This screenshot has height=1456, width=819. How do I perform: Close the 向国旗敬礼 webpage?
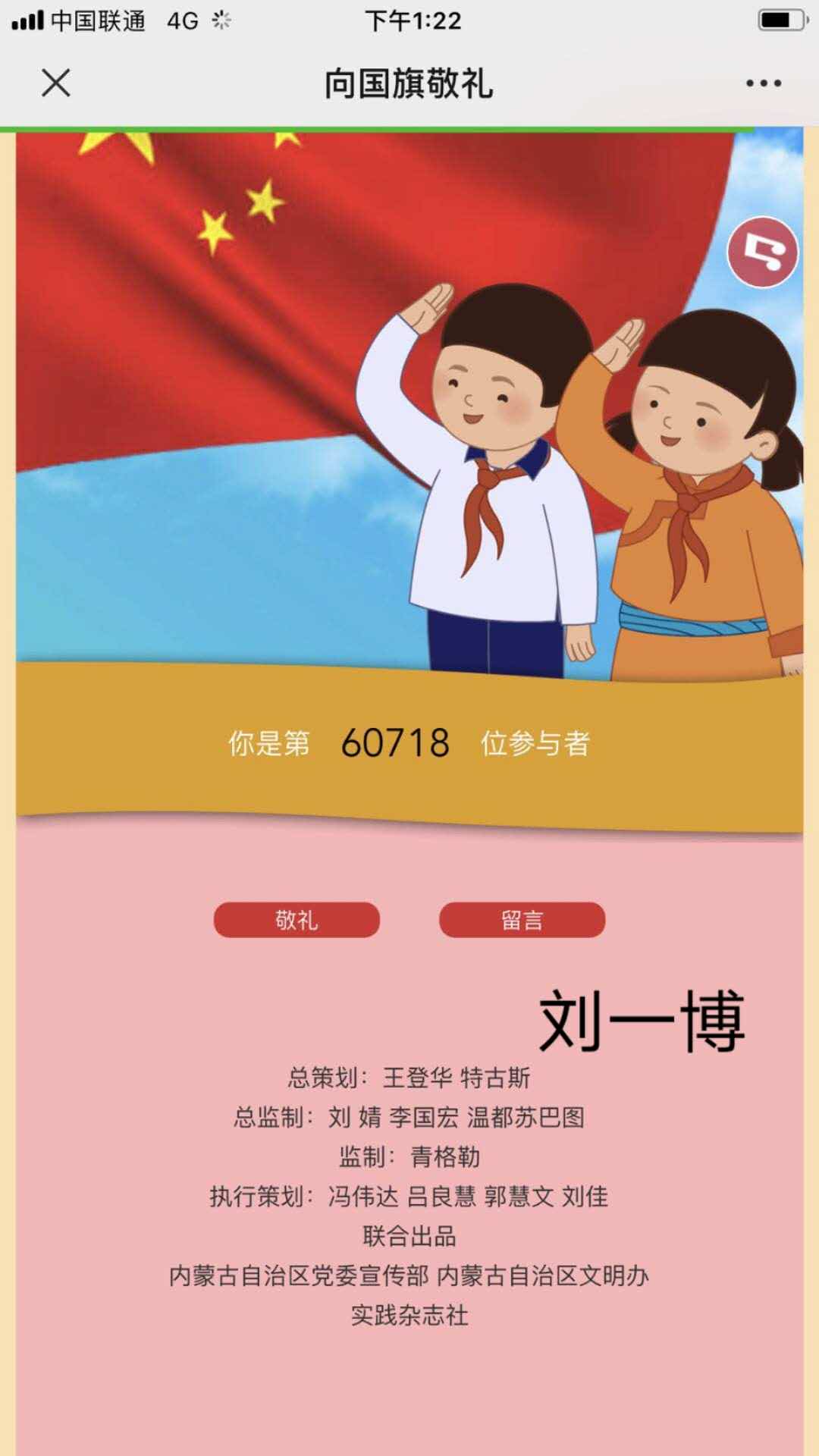click(x=55, y=83)
